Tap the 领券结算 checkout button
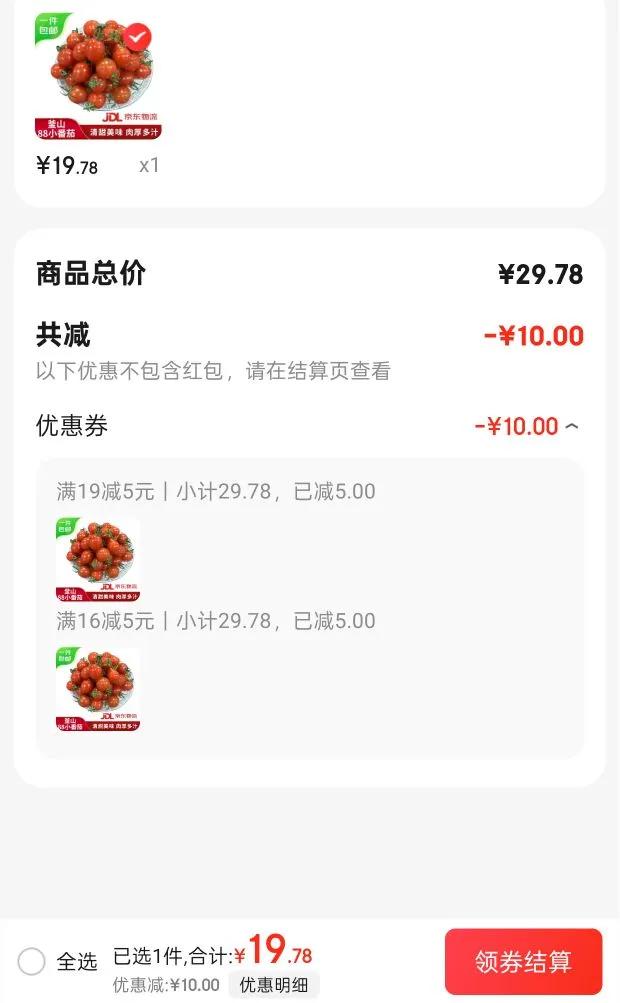The image size is (620, 1003). pyautogui.click(x=523, y=962)
